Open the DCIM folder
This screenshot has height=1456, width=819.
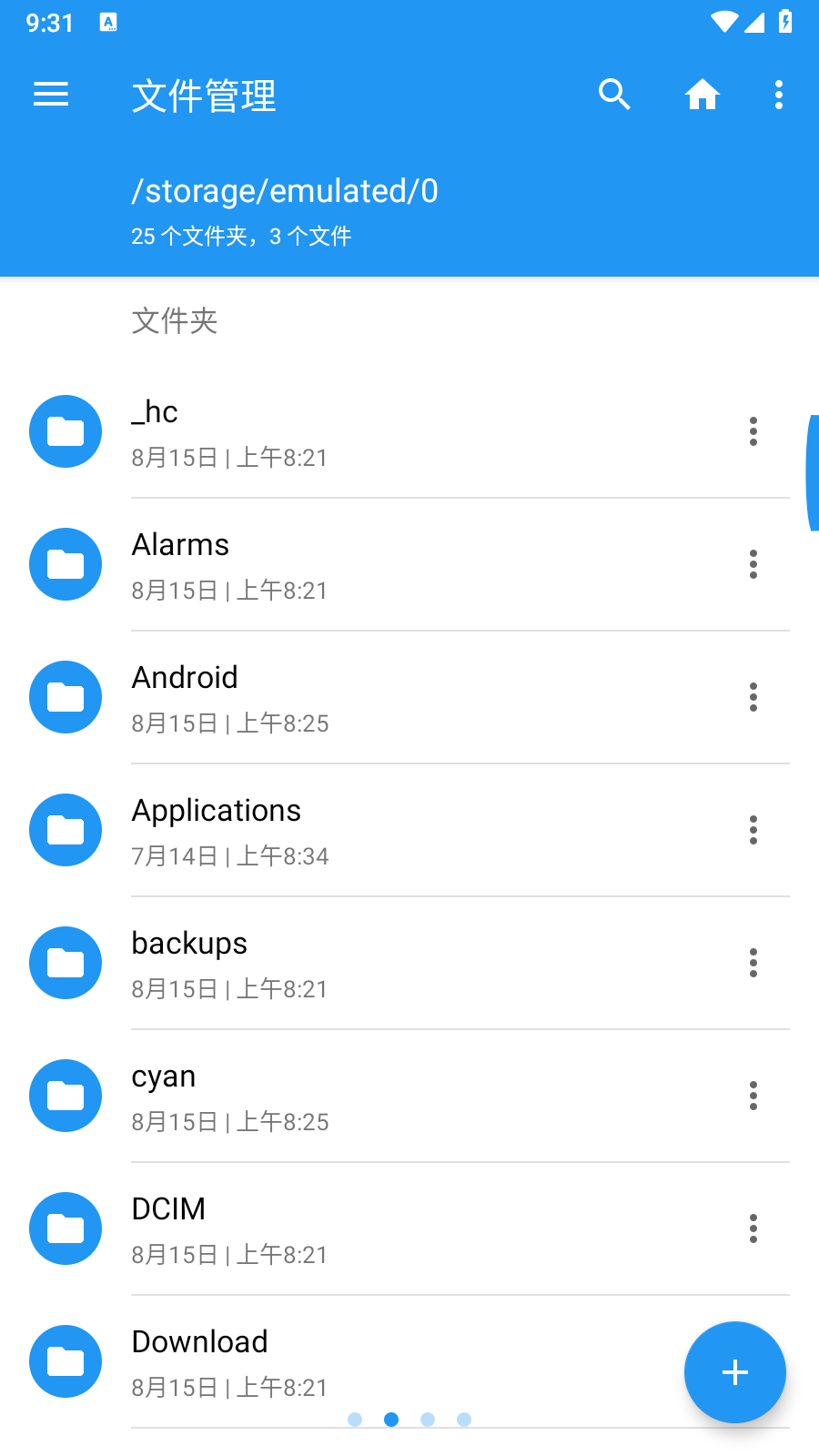tap(409, 1228)
